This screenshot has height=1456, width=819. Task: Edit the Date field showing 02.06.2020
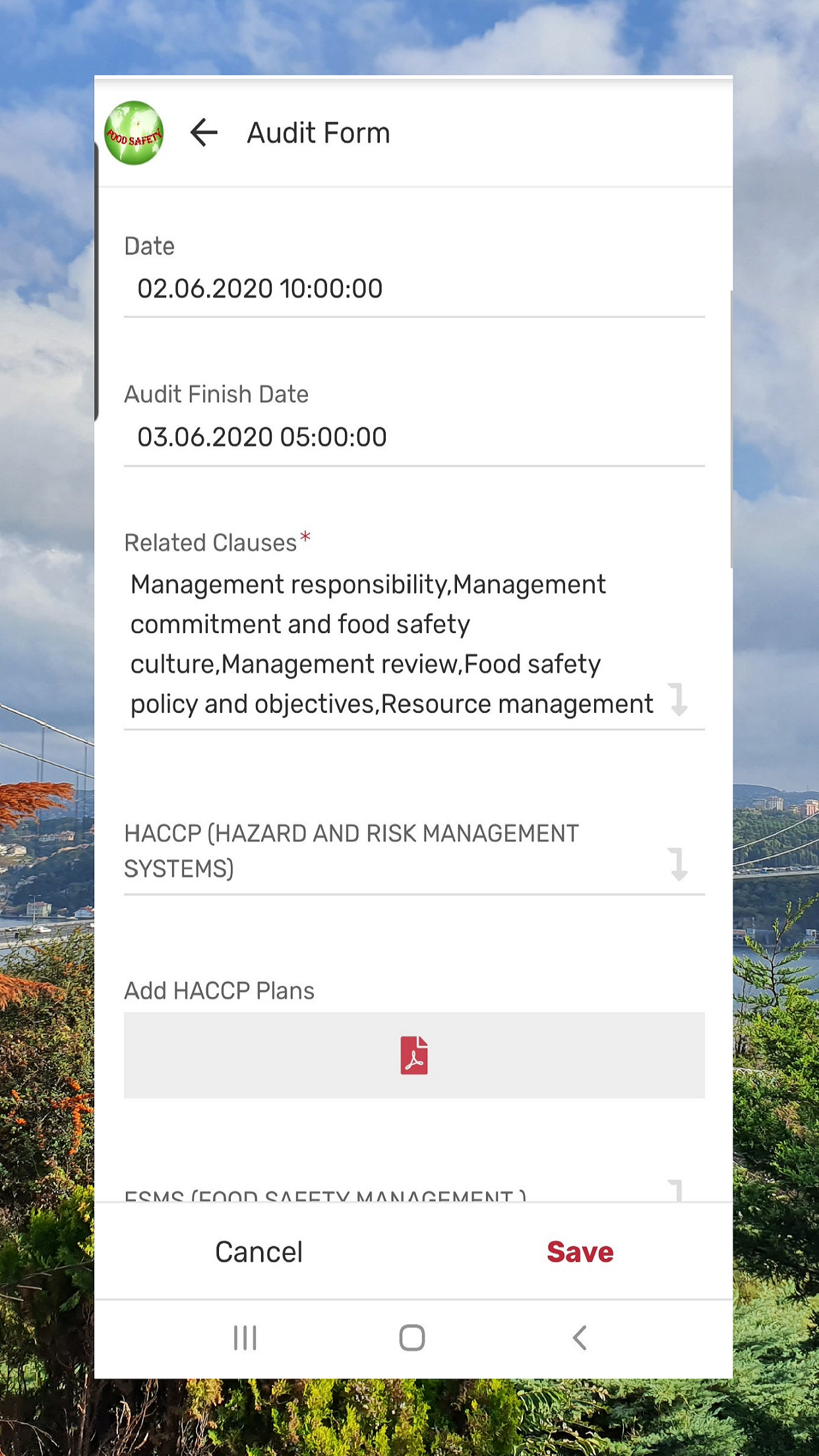pyautogui.click(x=260, y=288)
